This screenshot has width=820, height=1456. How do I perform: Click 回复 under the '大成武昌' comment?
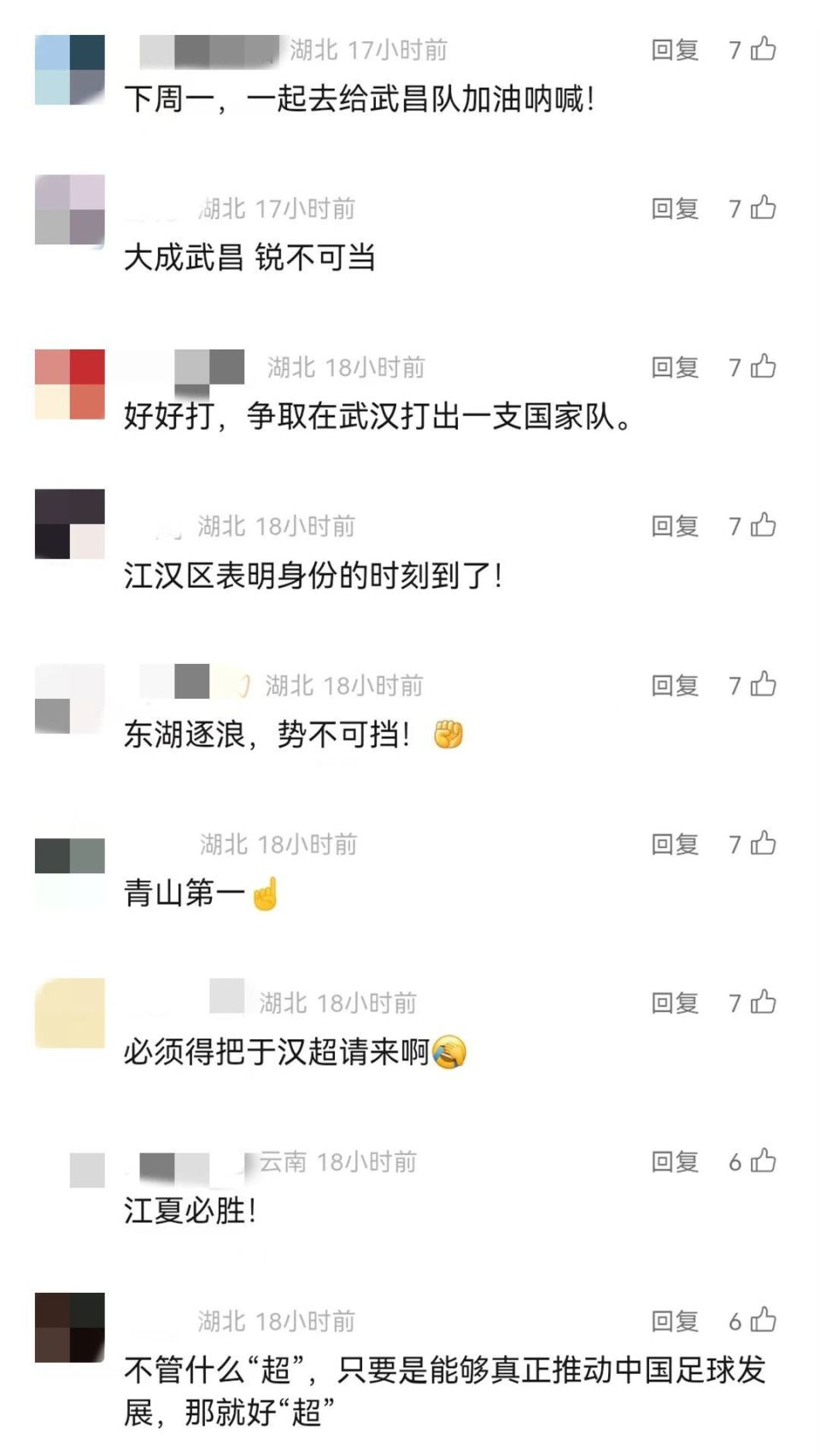coord(676,208)
